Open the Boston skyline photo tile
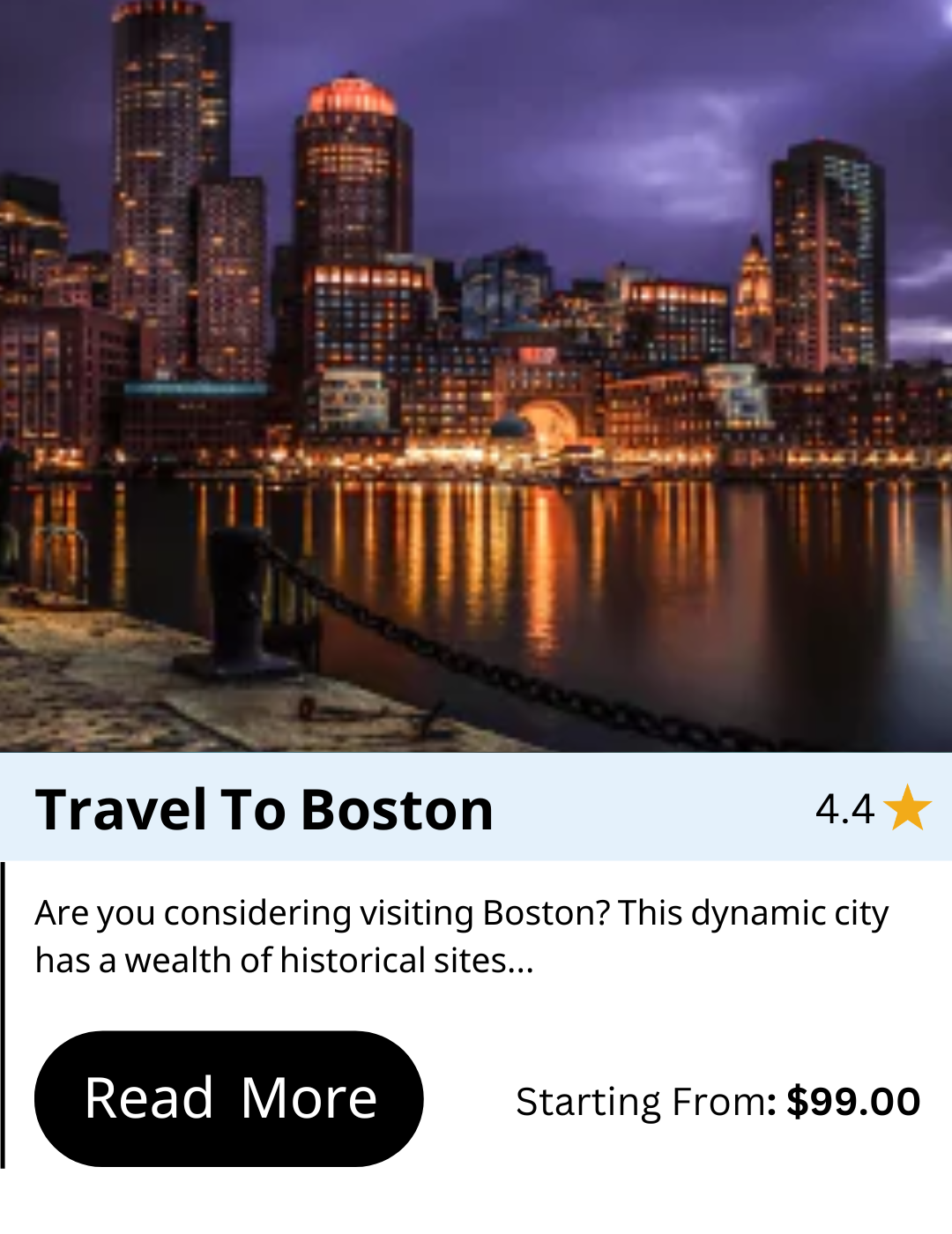This screenshot has height=1234, width=952. 476,376
